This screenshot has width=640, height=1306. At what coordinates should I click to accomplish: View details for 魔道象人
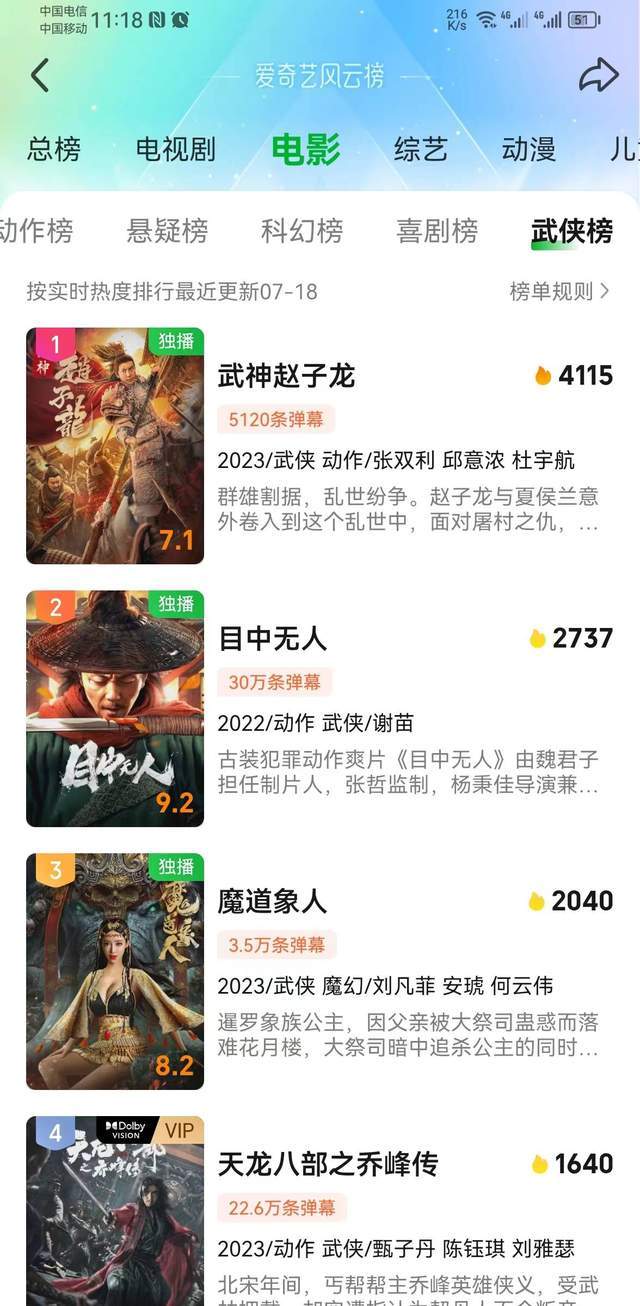[x=273, y=901]
